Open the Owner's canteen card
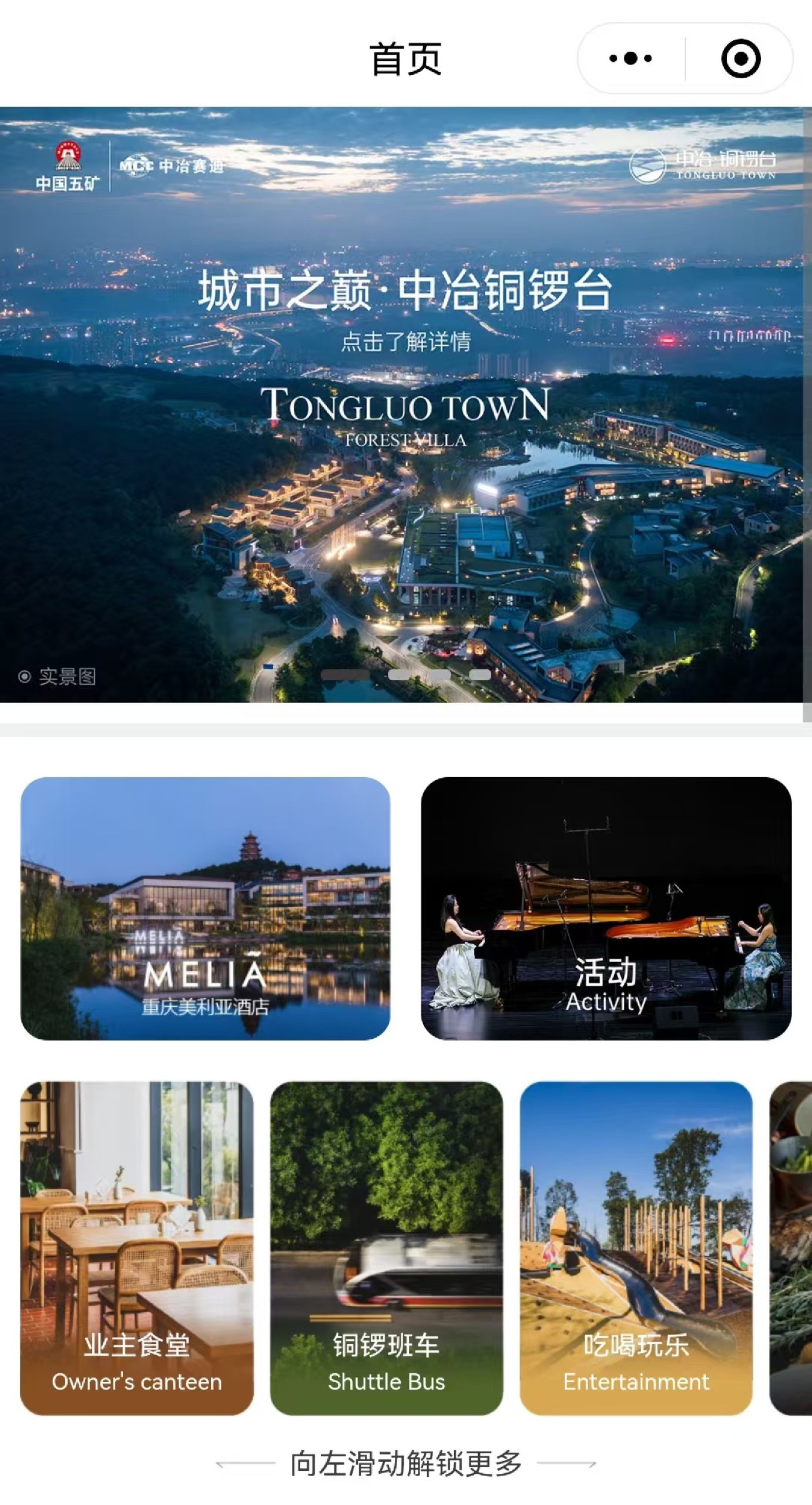The width and height of the screenshot is (812, 1505). (137, 1249)
